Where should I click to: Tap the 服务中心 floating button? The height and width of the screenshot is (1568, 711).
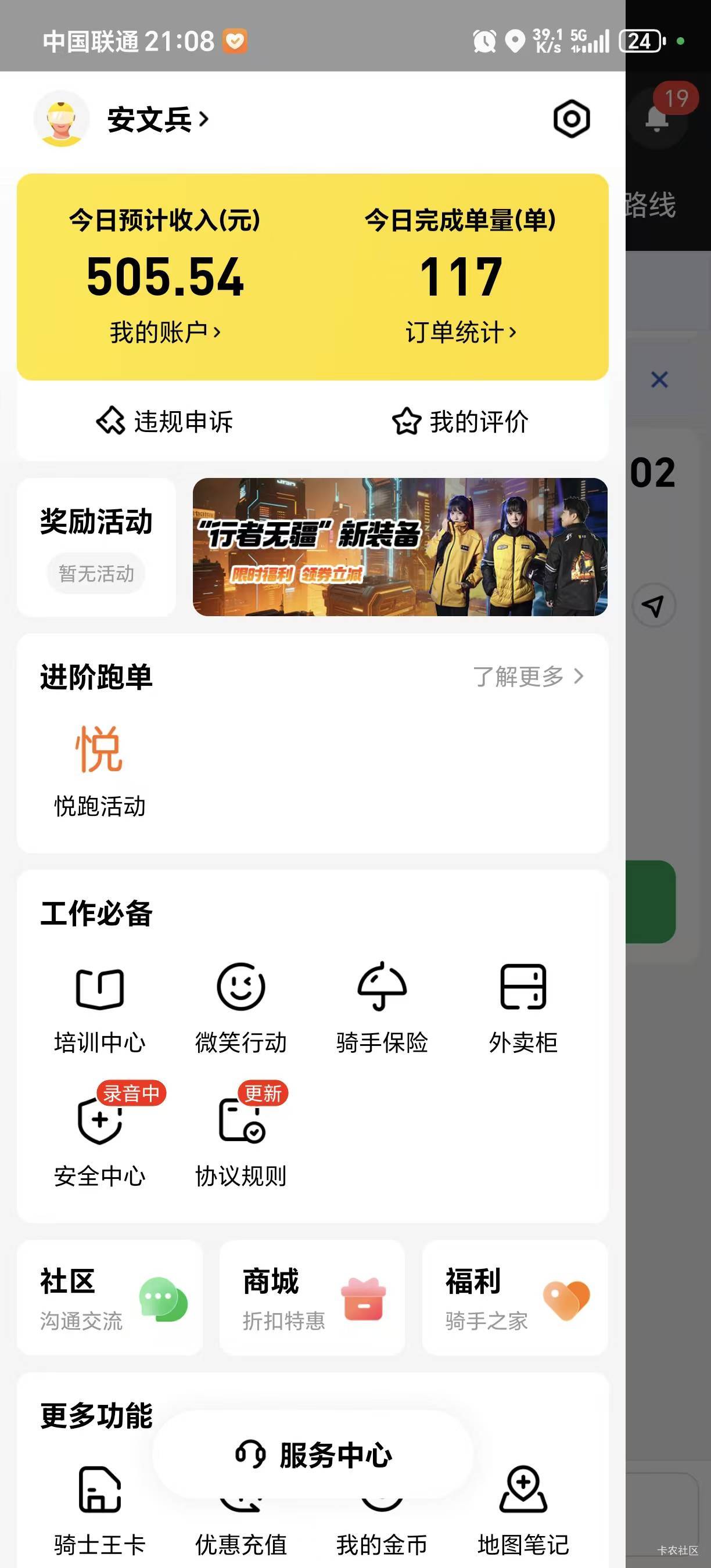pos(313,1455)
